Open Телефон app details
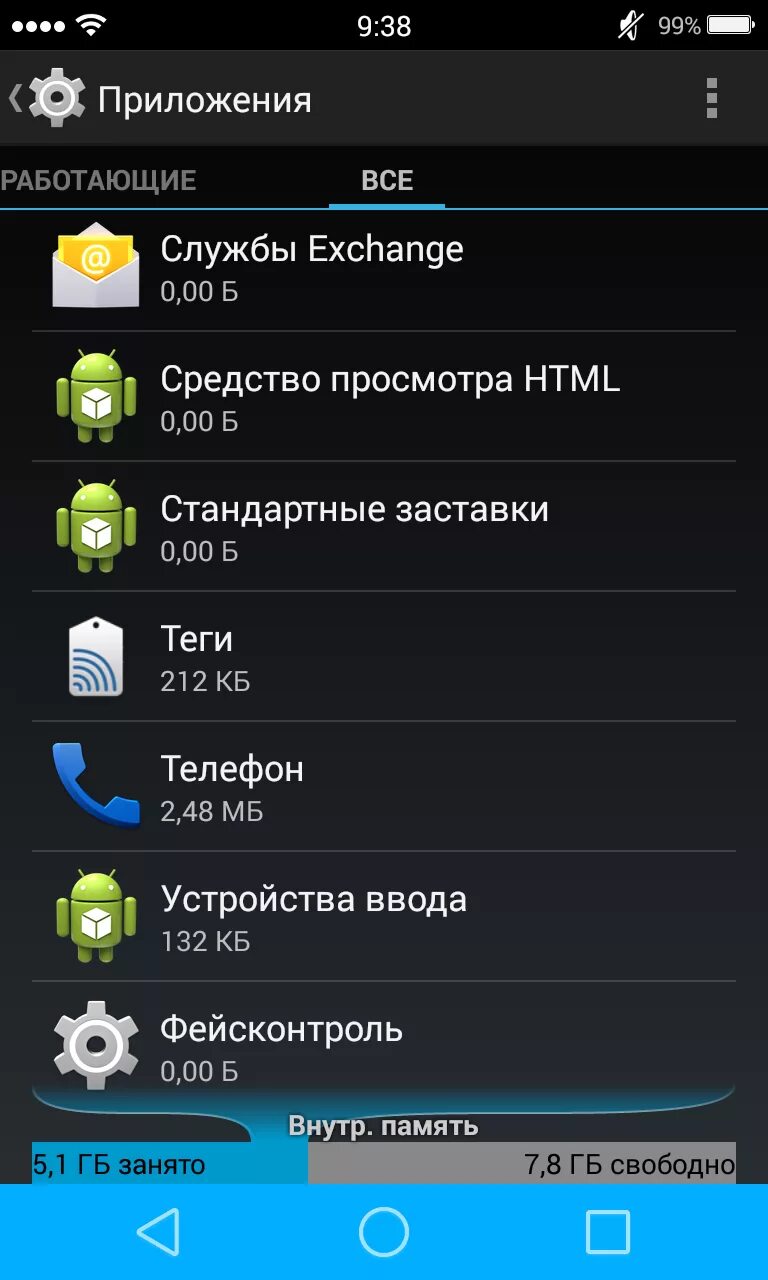The image size is (768, 1280). [x=384, y=787]
